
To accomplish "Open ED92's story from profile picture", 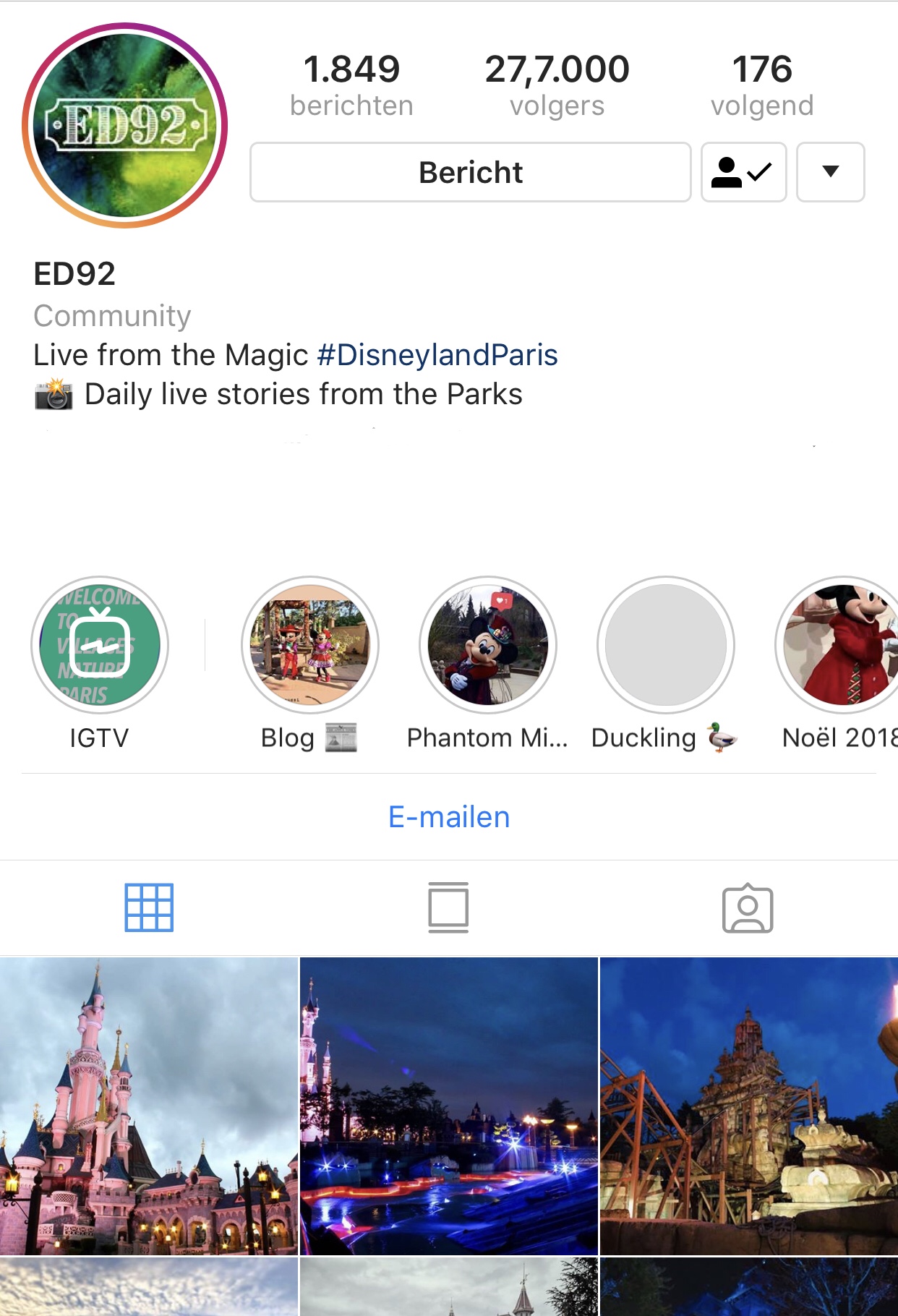I will click(x=125, y=125).
